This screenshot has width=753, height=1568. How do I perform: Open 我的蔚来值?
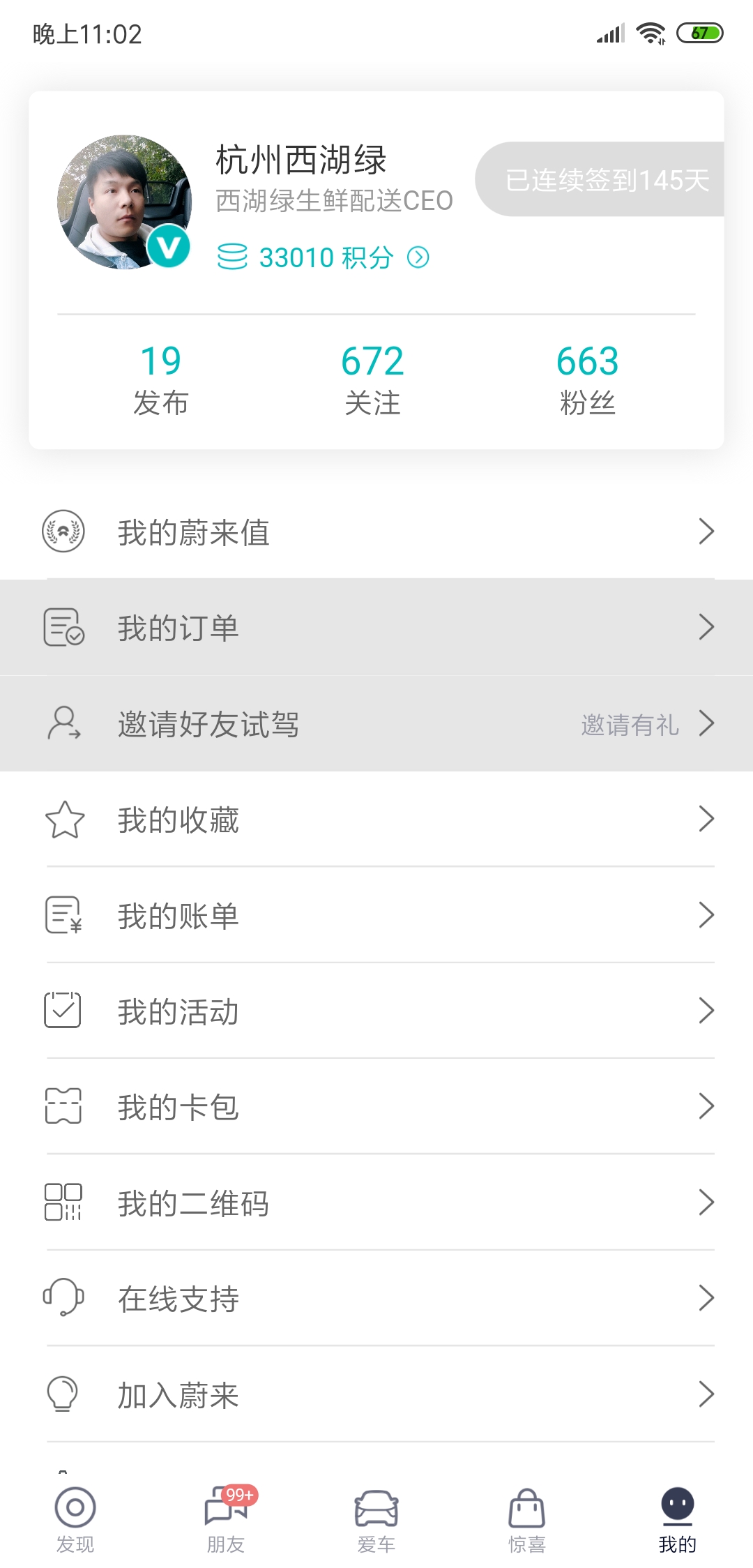coord(376,532)
